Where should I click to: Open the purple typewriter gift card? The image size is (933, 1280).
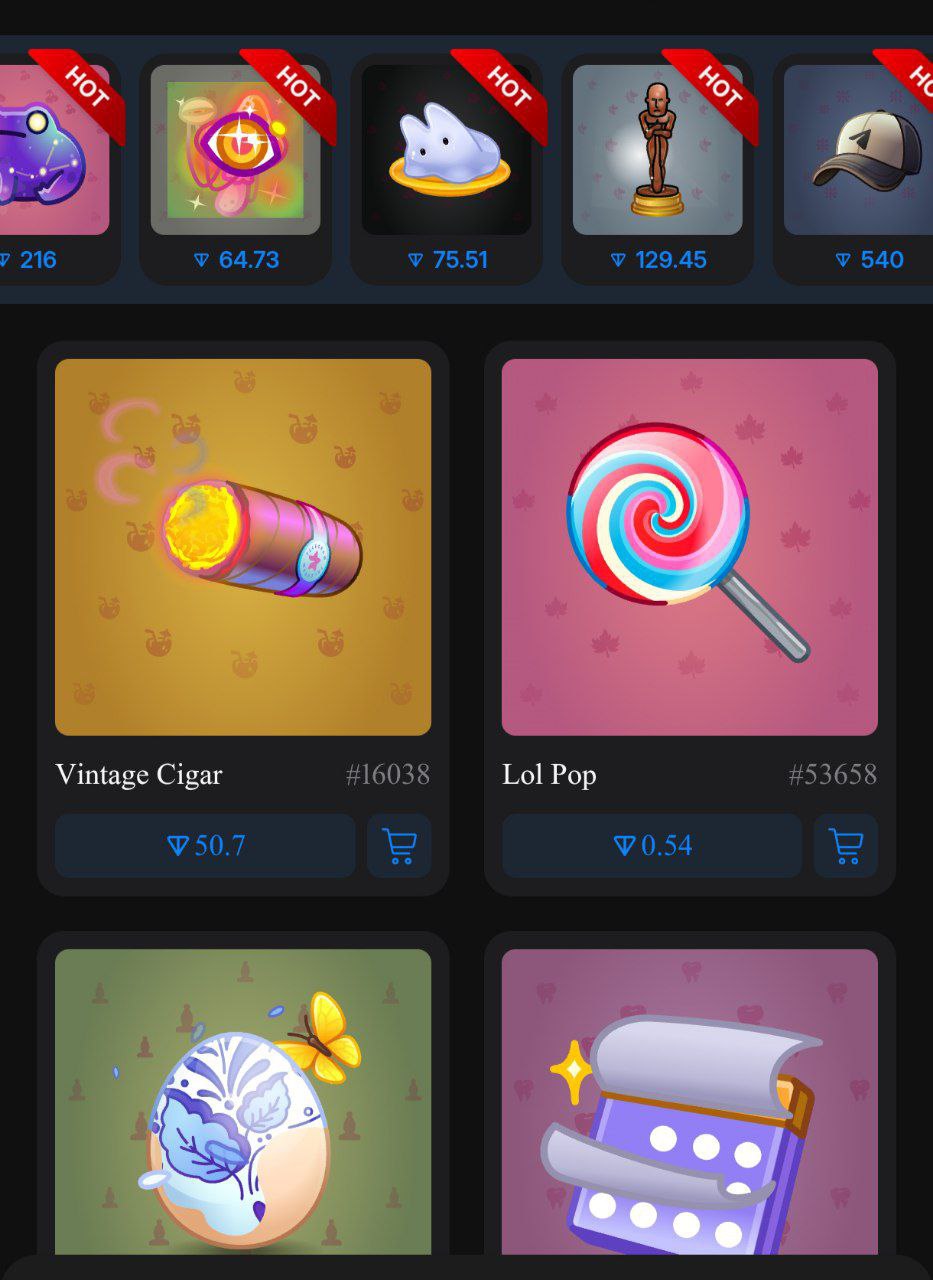pos(689,1100)
